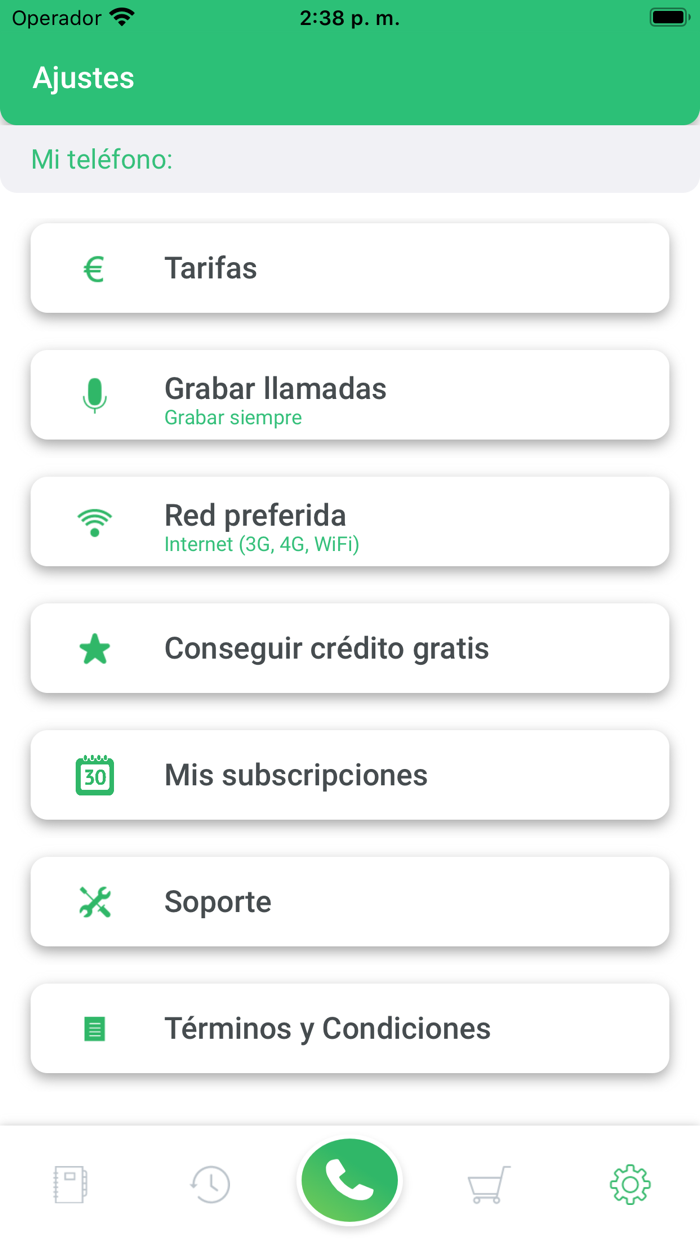
Task: Go to the shopping cart tab
Action: (x=489, y=1184)
